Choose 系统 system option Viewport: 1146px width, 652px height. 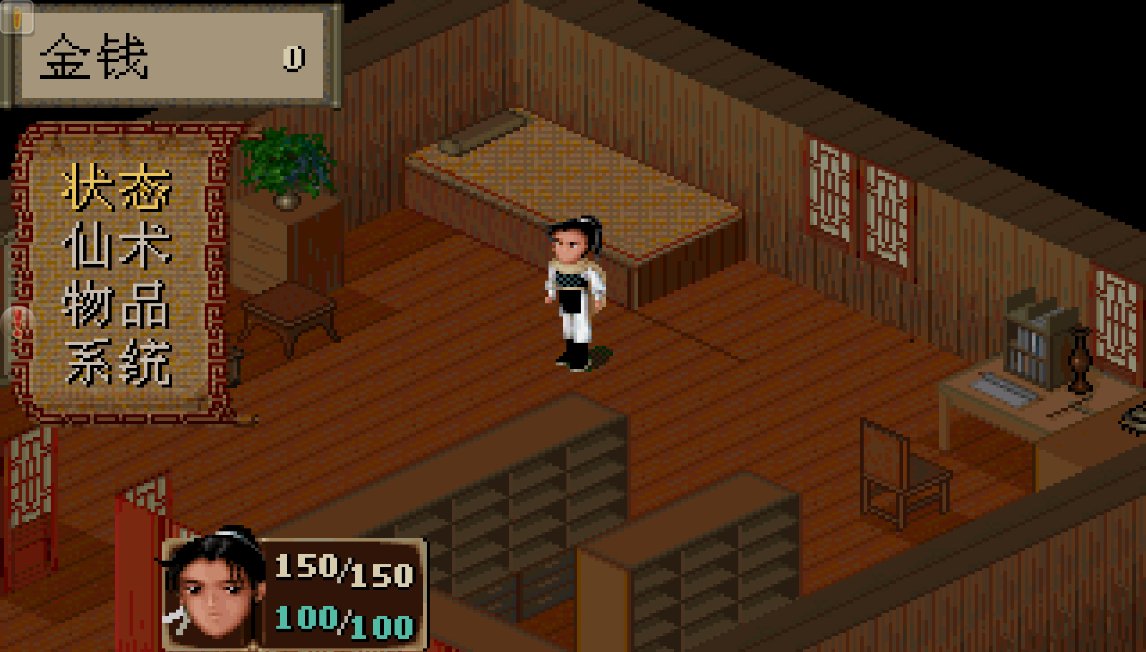coord(117,362)
